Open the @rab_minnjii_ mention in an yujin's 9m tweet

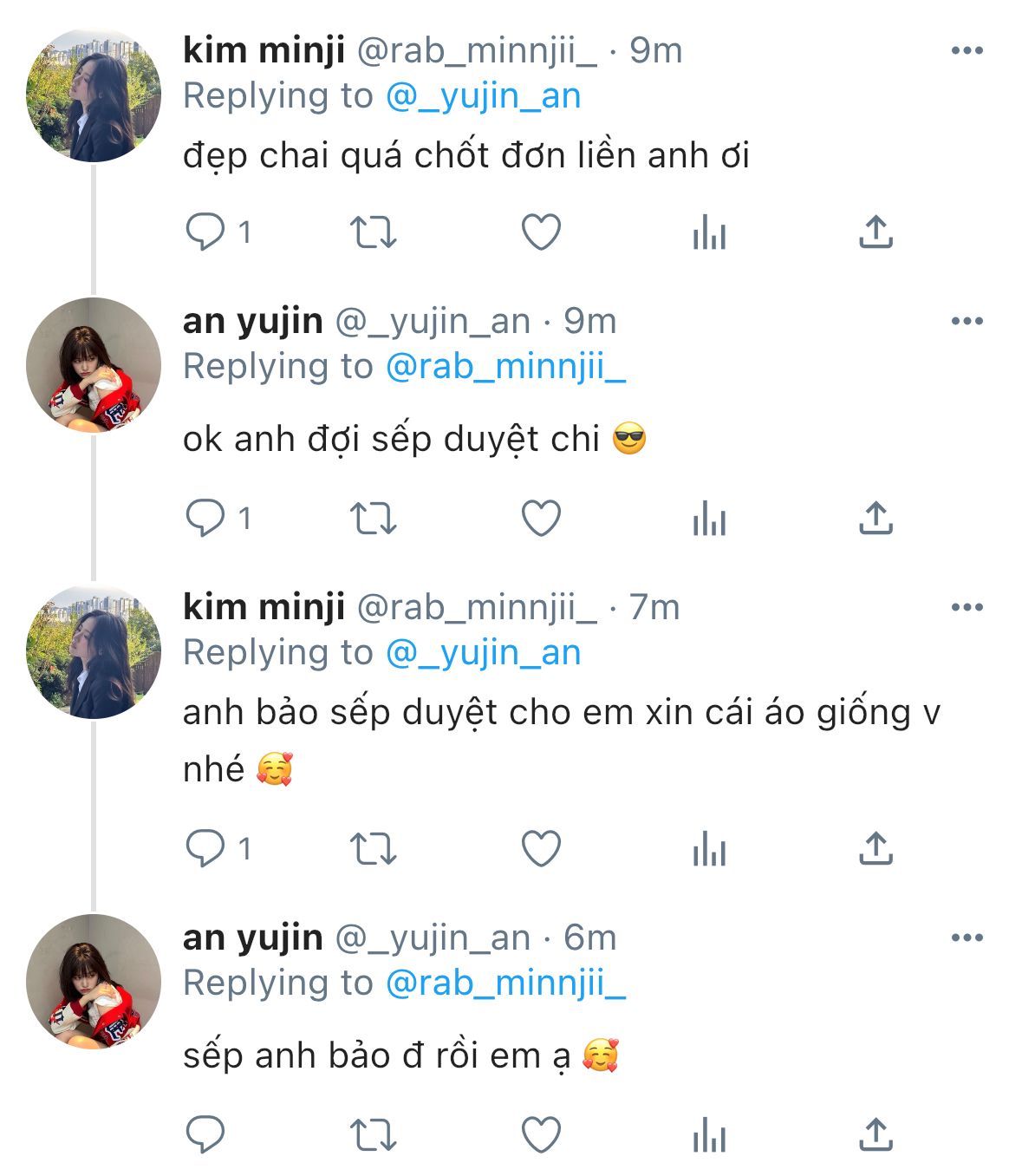(505, 367)
